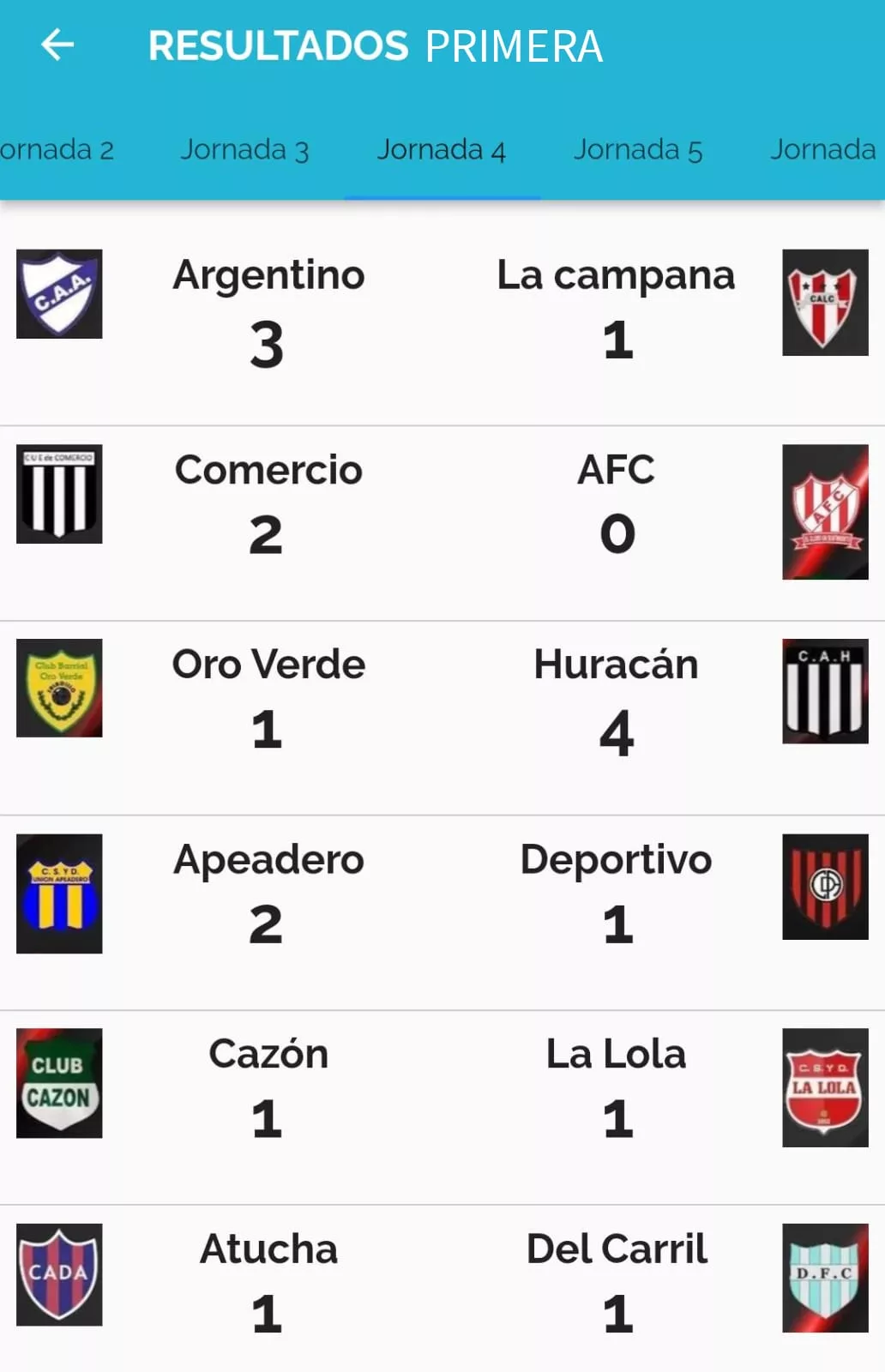Tap the Jornada 4 tab

[442, 150]
